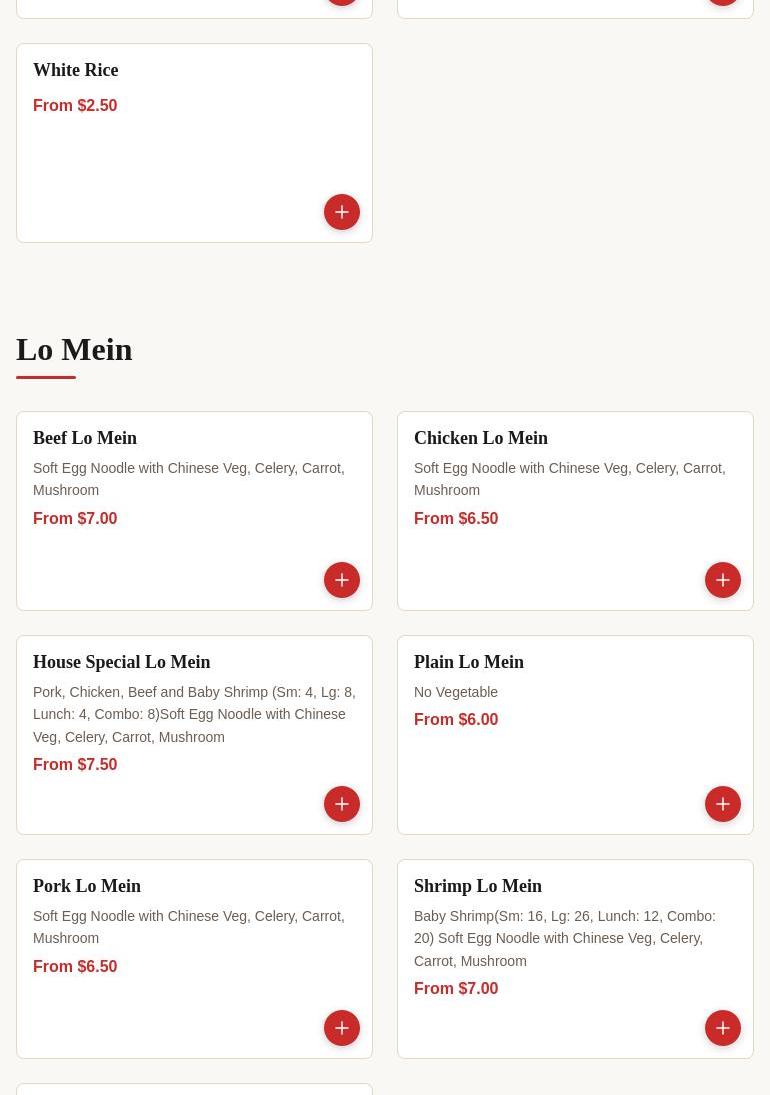Add House Special Lo Mein to cart
This screenshot has width=770, height=1095.
click(x=342, y=804)
